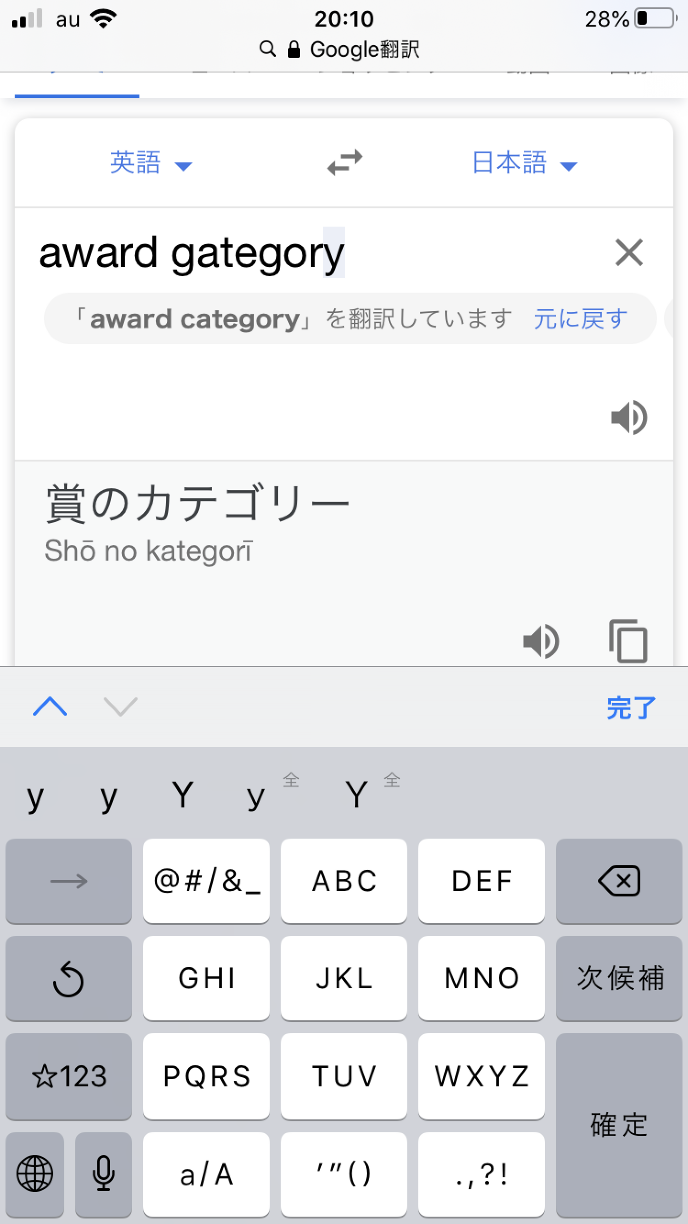Revert to original spelling via 元に戻す
688x1224 pixels.
click(580, 319)
